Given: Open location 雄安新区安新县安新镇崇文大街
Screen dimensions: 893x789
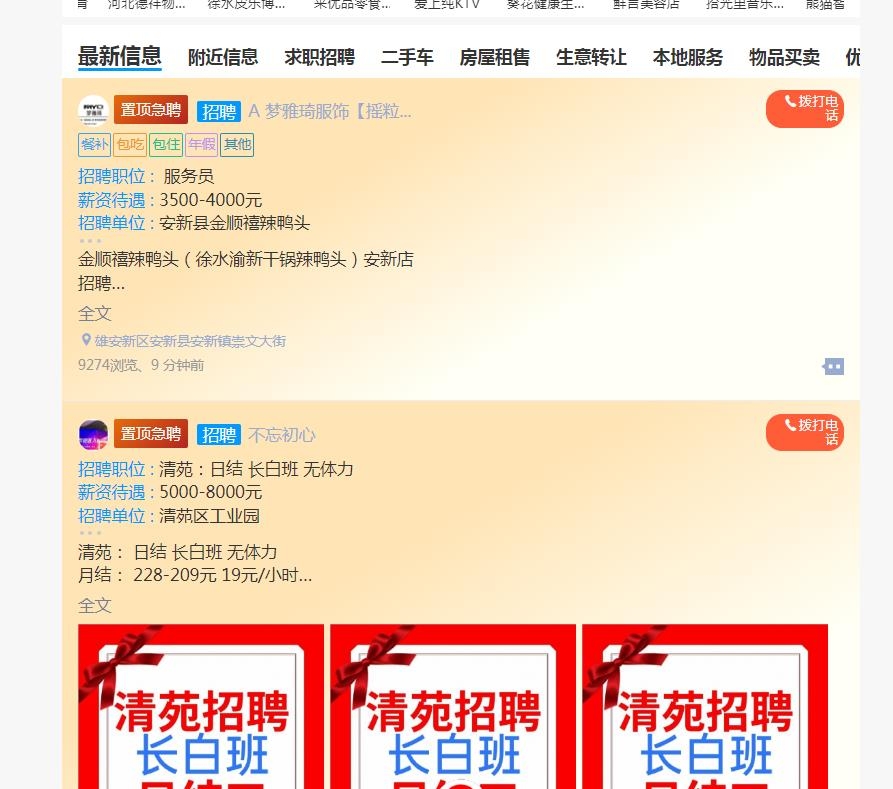Looking at the screenshot, I should [x=190, y=341].
